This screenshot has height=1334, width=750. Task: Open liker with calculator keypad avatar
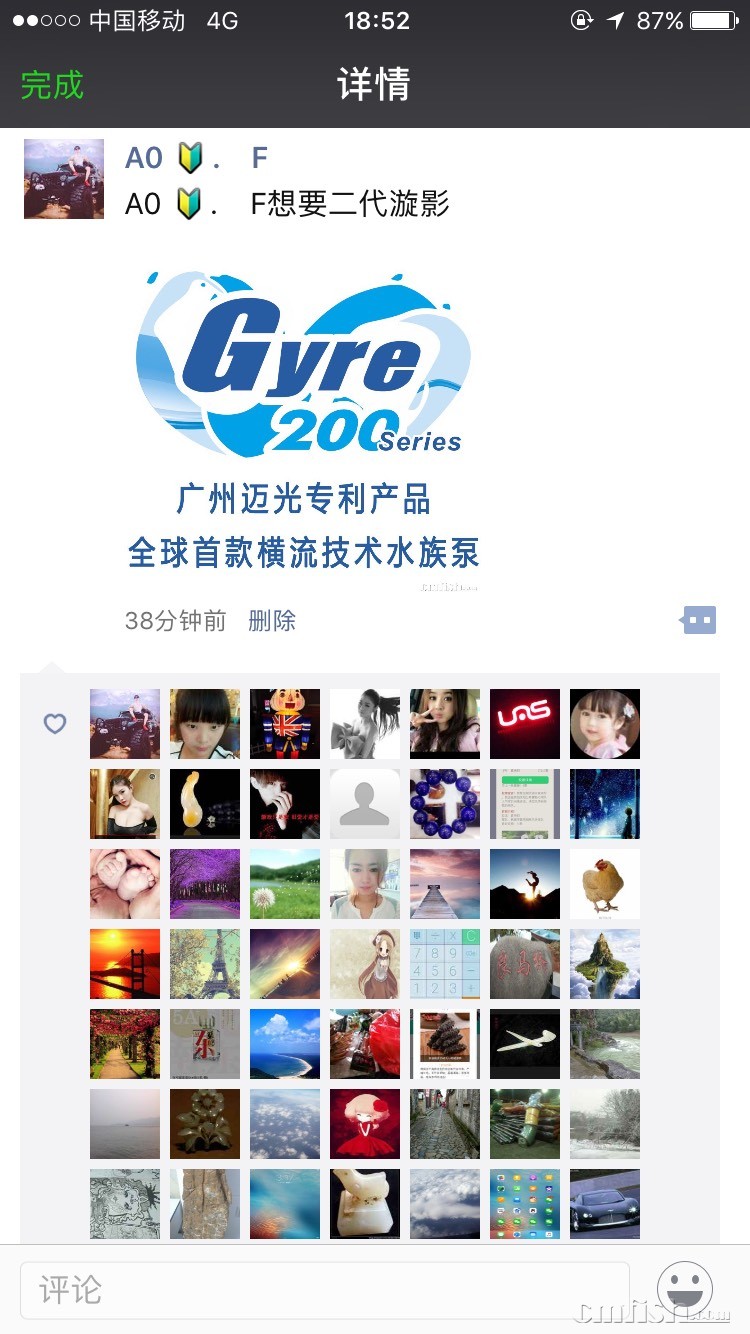[445, 964]
